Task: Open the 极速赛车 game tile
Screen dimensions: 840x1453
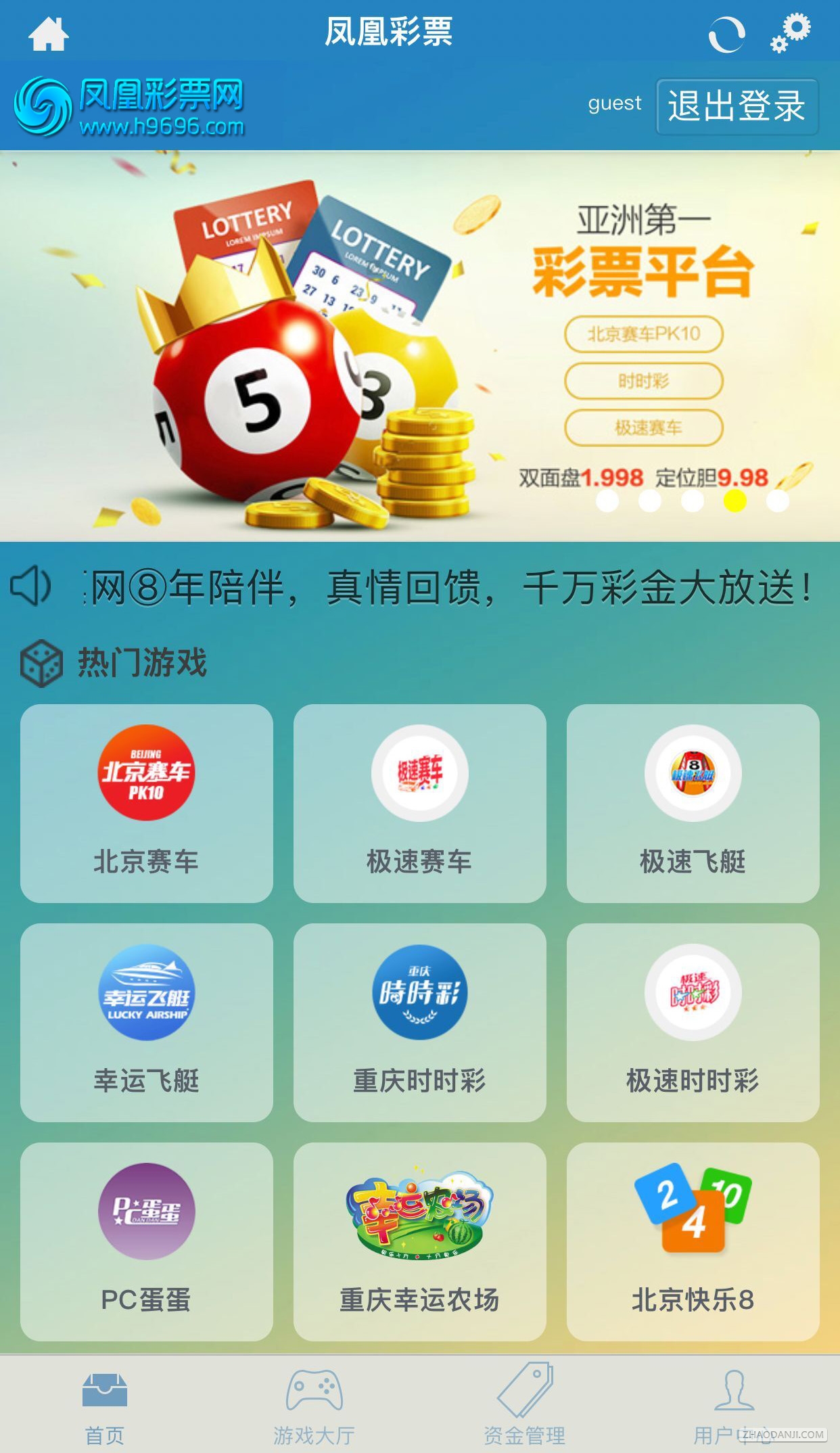Action: click(419, 803)
